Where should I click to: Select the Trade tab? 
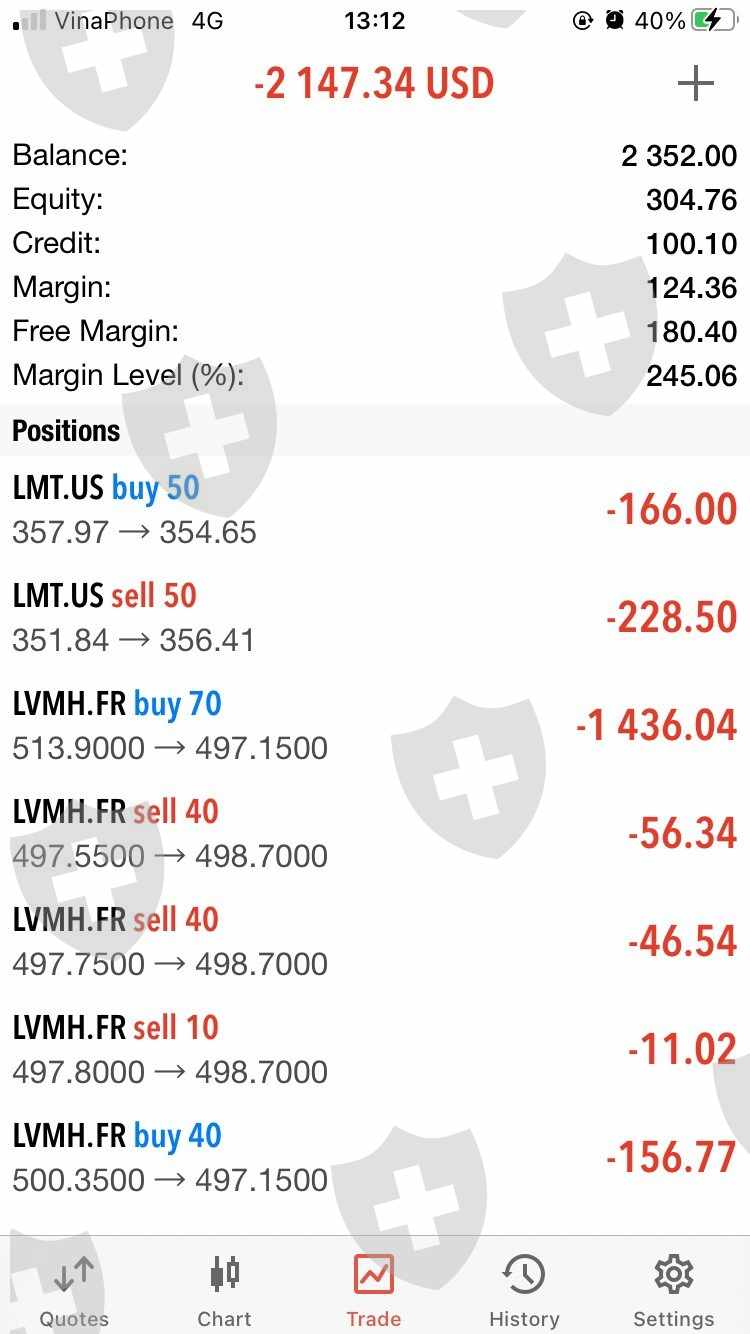click(x=374, y=1290)
